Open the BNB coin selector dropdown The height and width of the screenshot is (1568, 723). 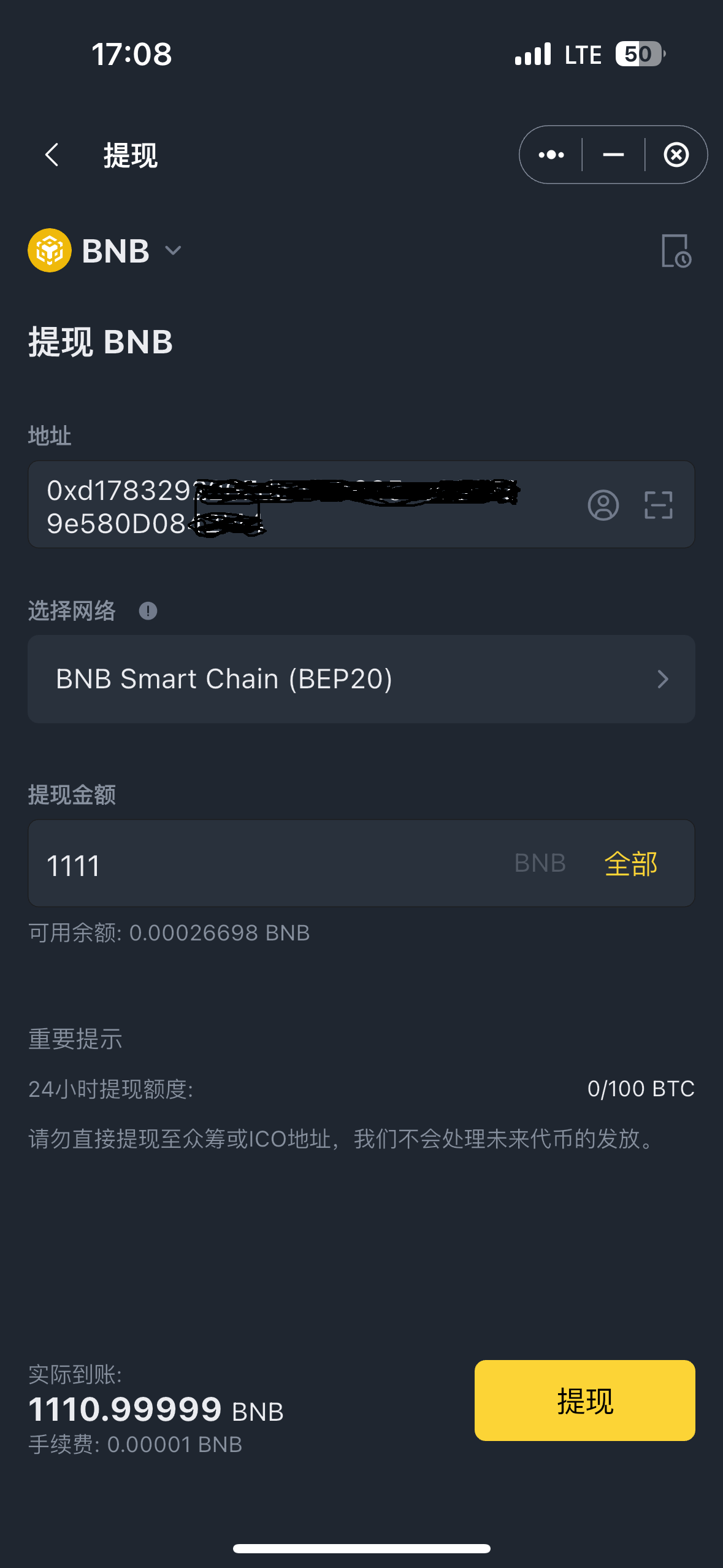click(x=105, y=251)
